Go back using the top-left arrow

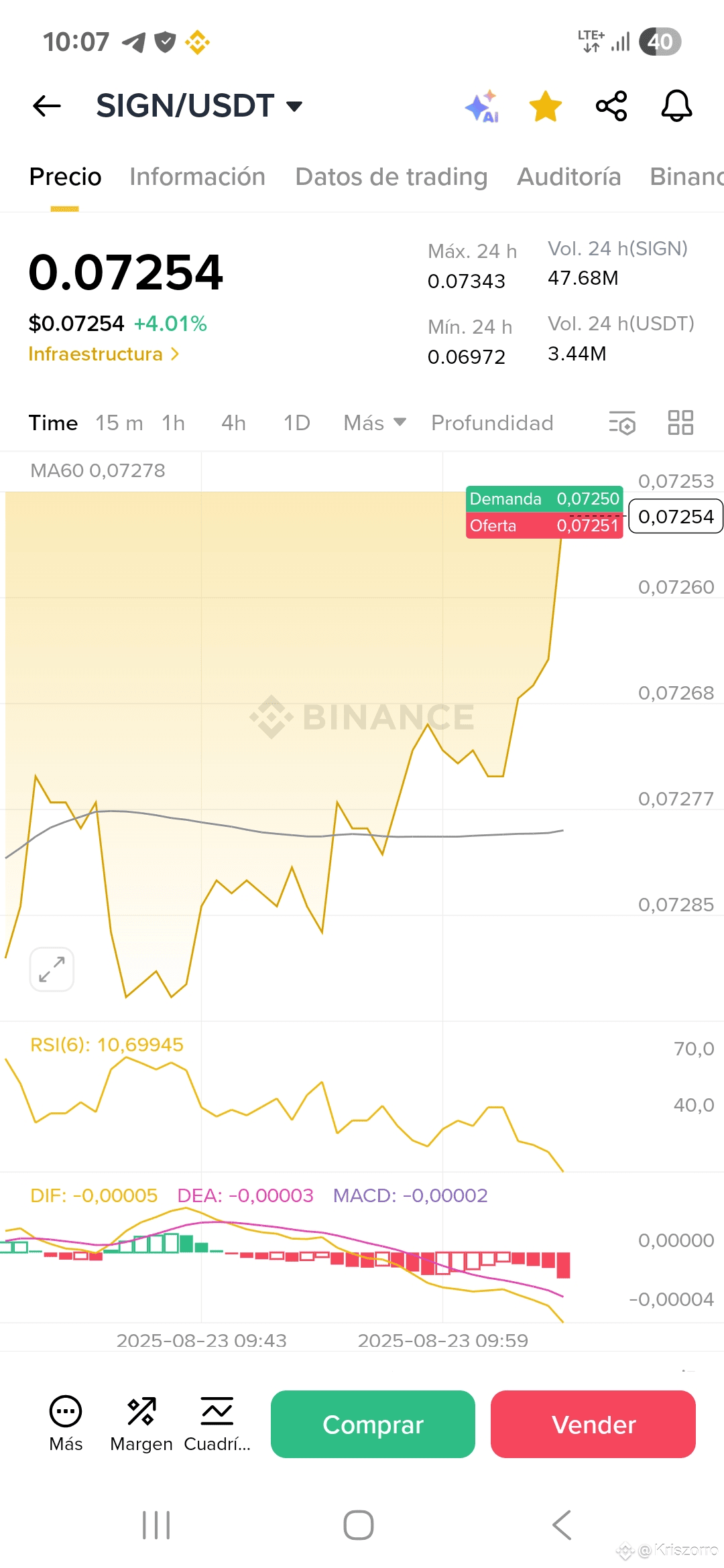point(47,106)
